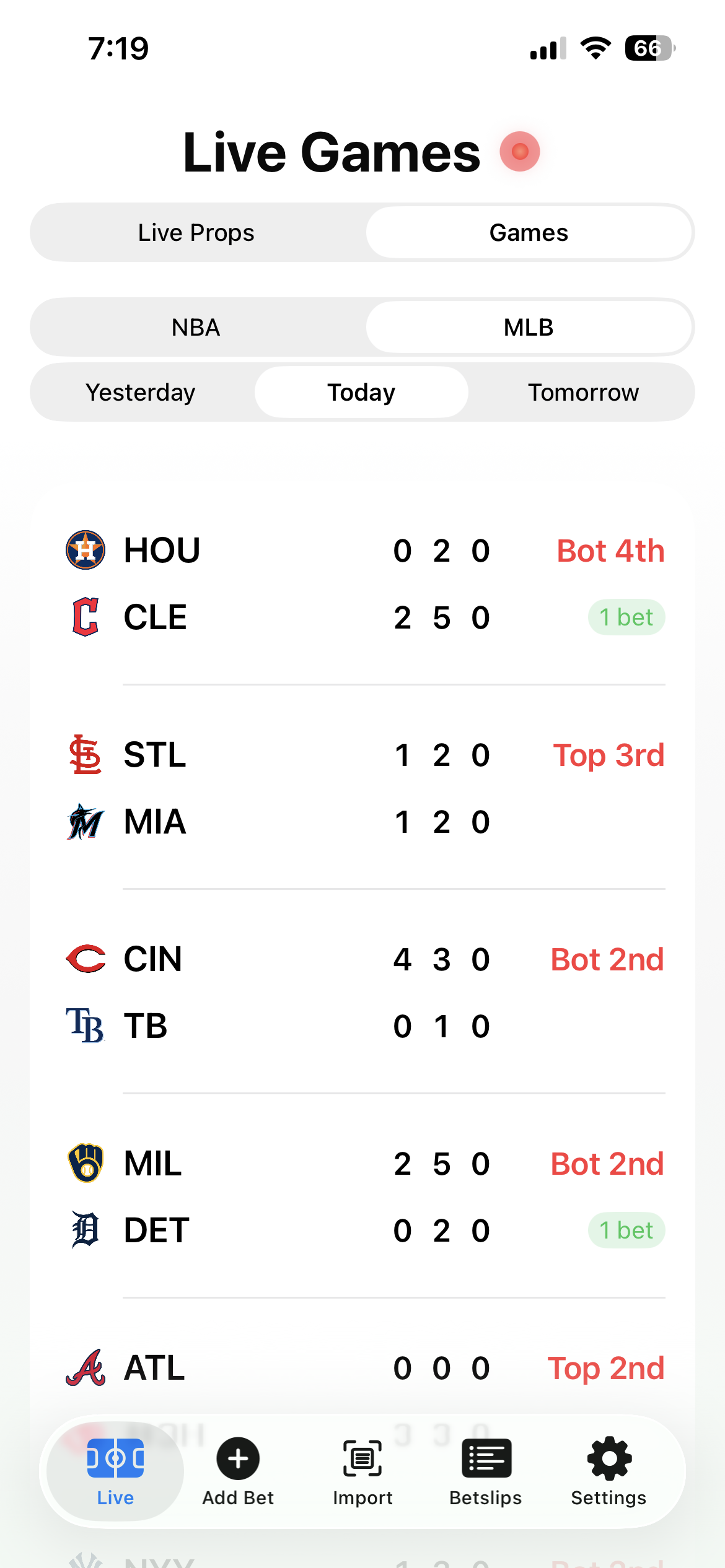
Task: Toggle the league to NBA
Action: click(x=196, y=327)
